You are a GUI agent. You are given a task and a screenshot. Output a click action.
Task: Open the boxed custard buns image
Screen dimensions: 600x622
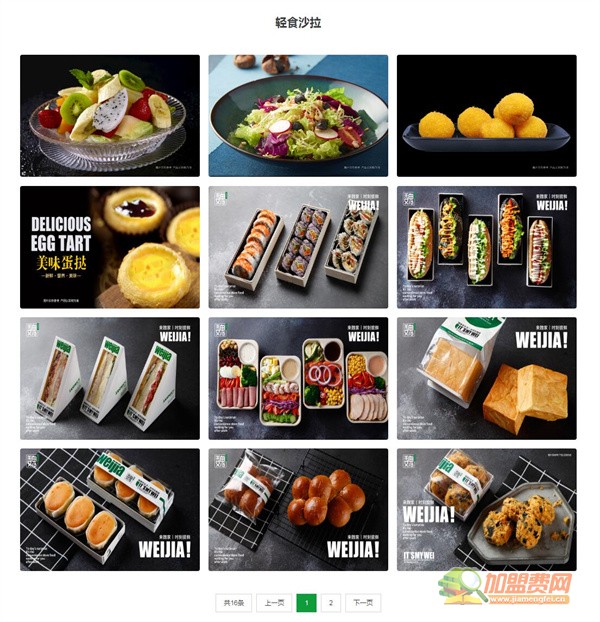[110, 509]
